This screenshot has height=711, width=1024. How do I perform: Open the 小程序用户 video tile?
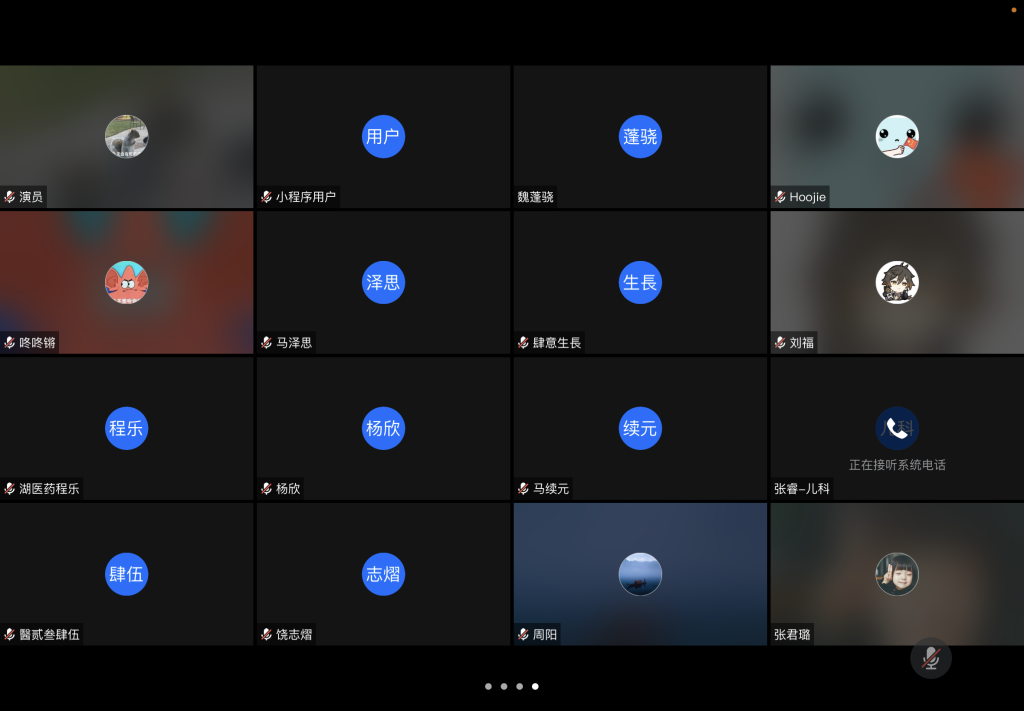[x=383, y=137]
